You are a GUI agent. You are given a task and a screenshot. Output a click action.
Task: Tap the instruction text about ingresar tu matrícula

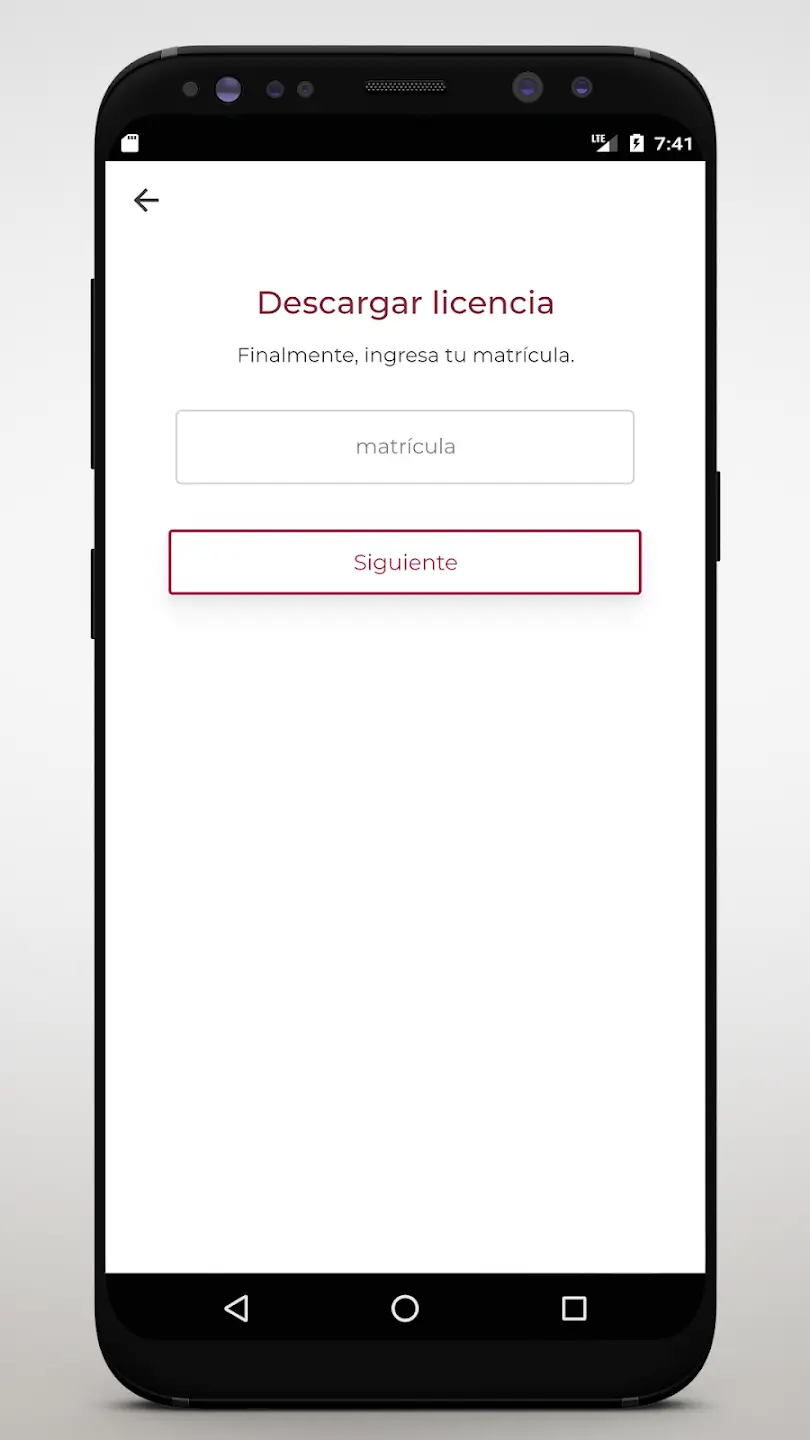(x=405, y=355)
